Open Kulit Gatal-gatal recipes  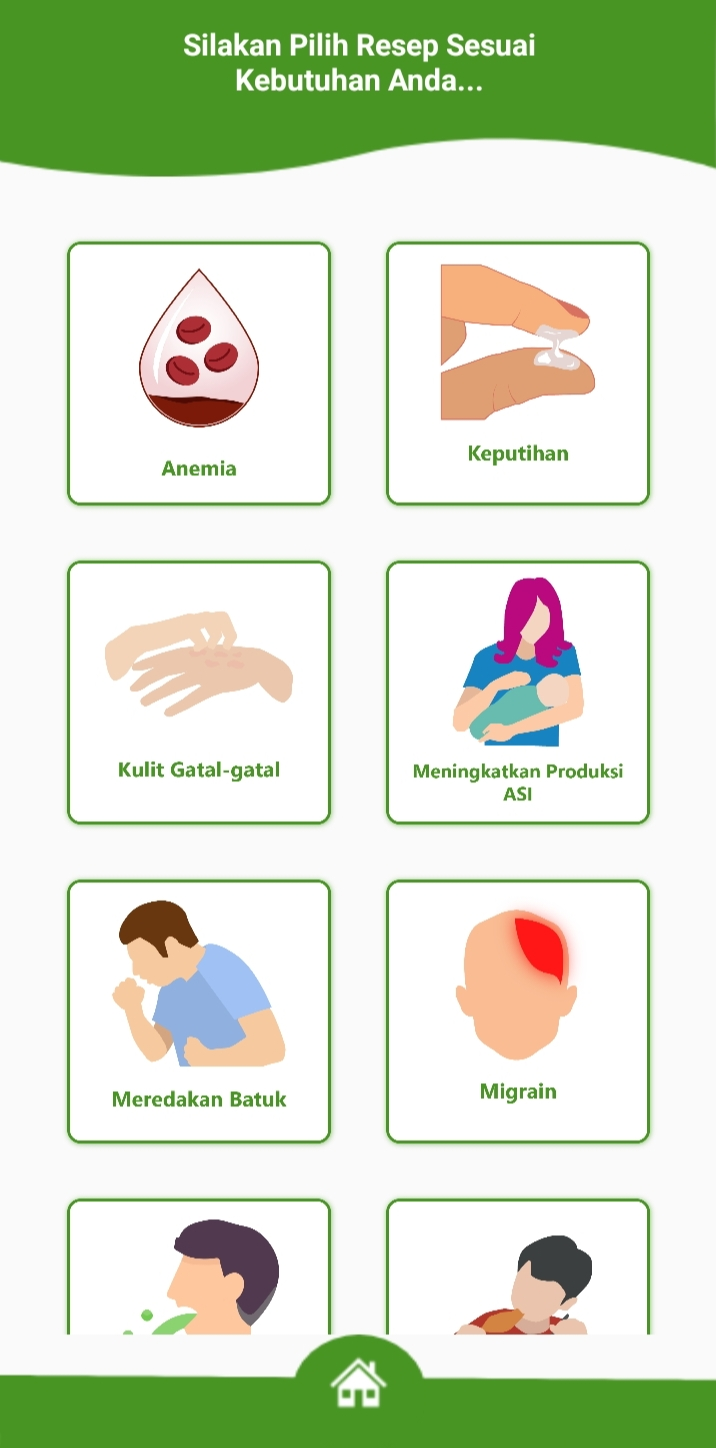point(199,692)
